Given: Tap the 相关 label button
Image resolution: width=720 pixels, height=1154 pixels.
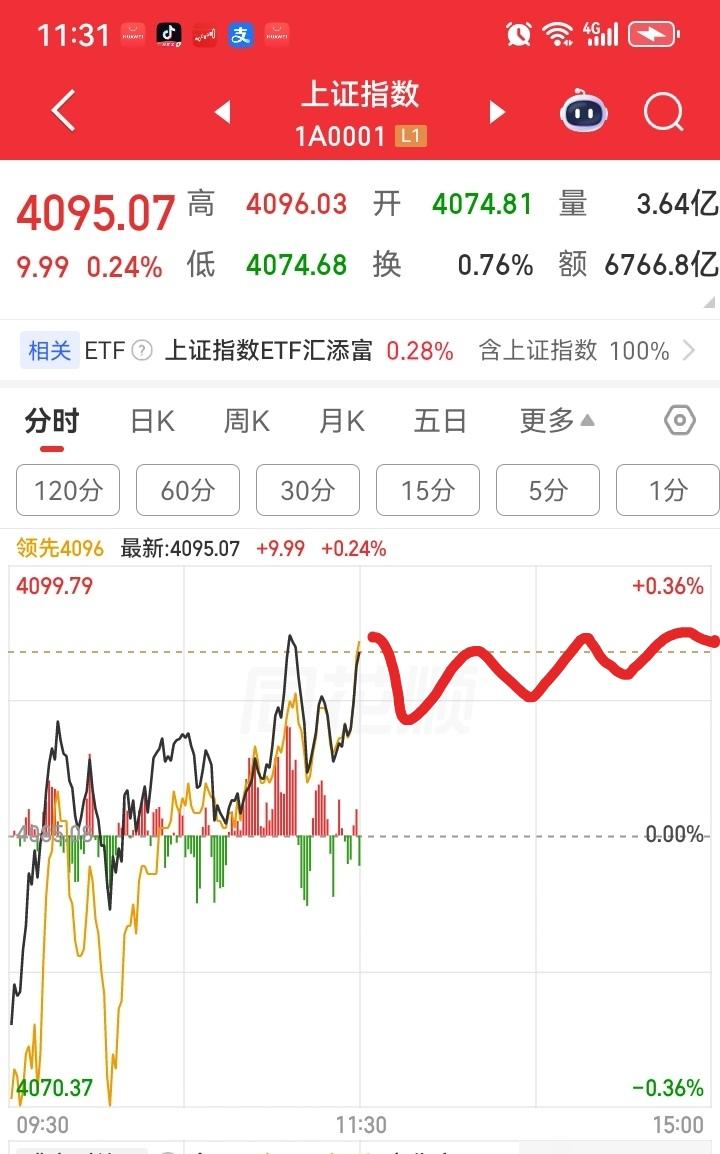Looking at the screenshot, I should (50, 351).
